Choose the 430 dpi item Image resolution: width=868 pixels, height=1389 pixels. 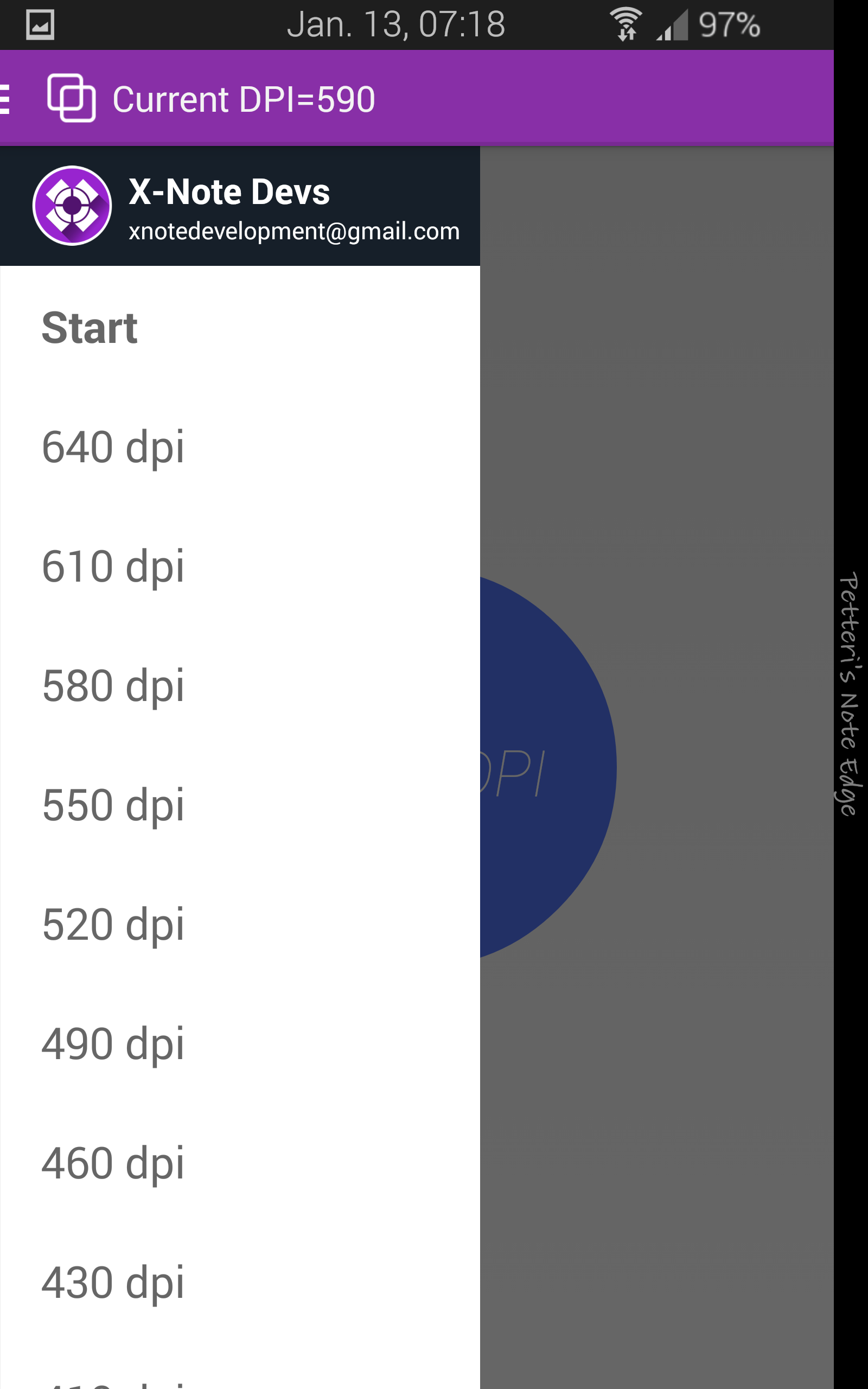240,1283
